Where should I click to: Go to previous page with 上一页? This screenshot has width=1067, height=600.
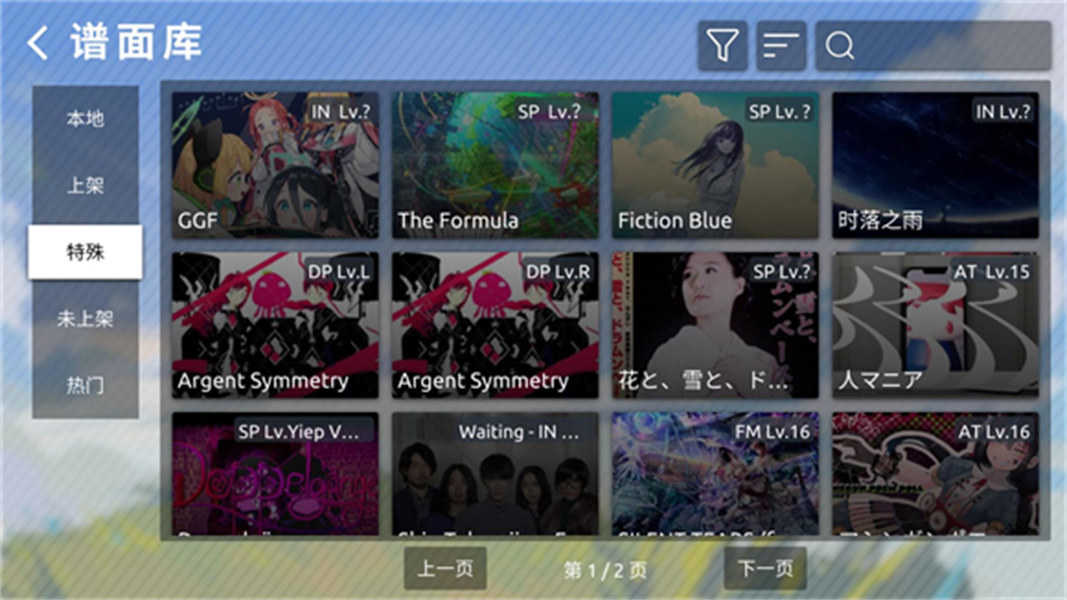click(x=445, y=569)
